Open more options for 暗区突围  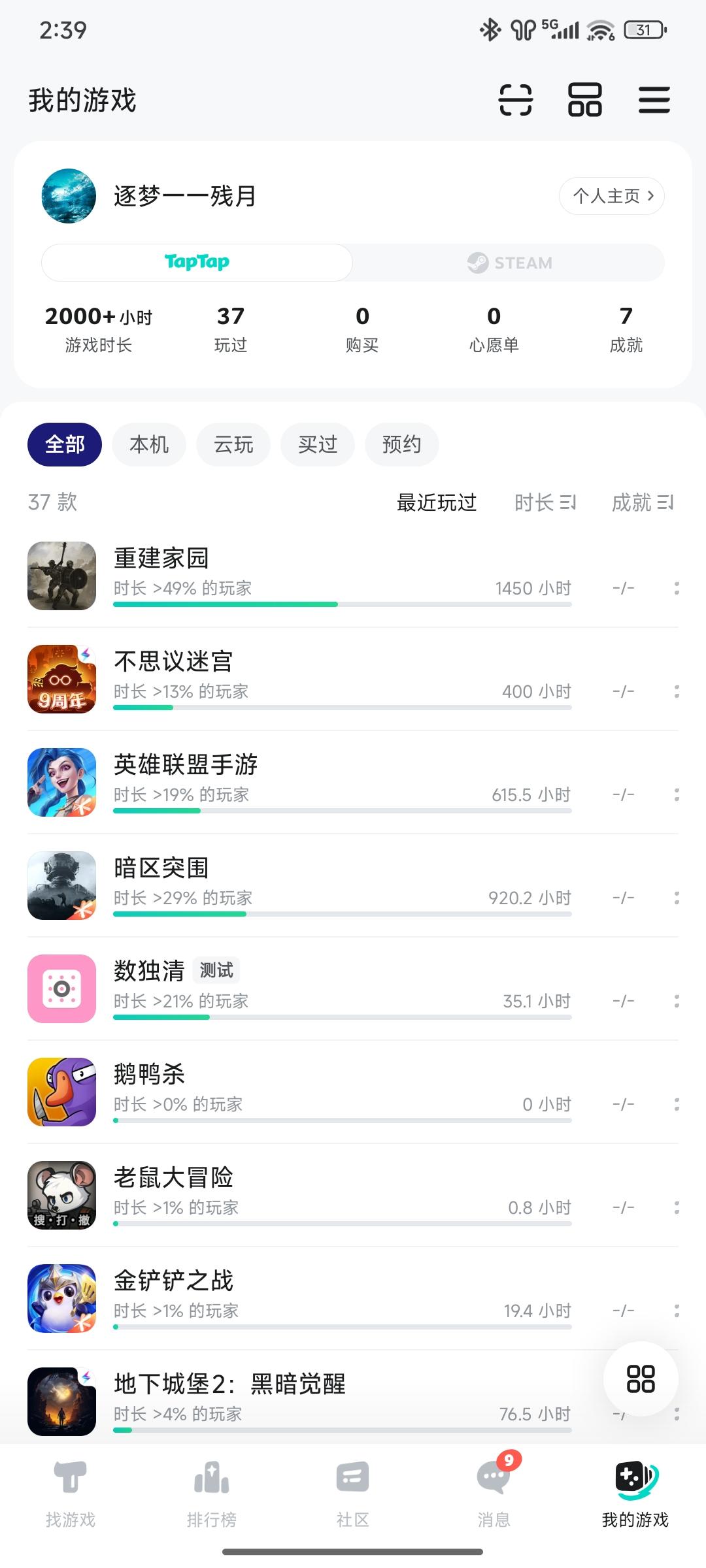677,898
